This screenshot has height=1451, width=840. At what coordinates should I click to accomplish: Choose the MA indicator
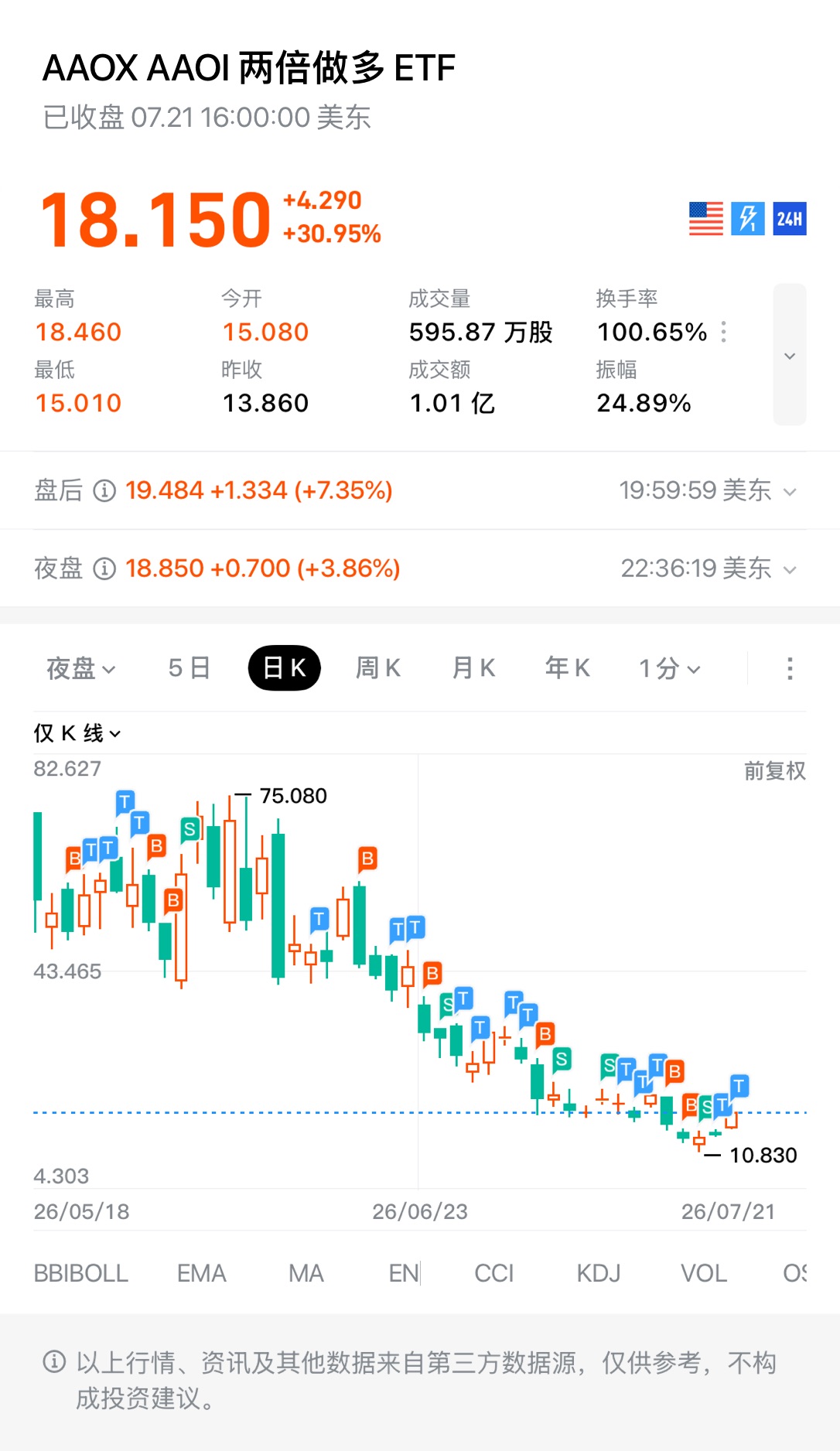coord(306,1273)
